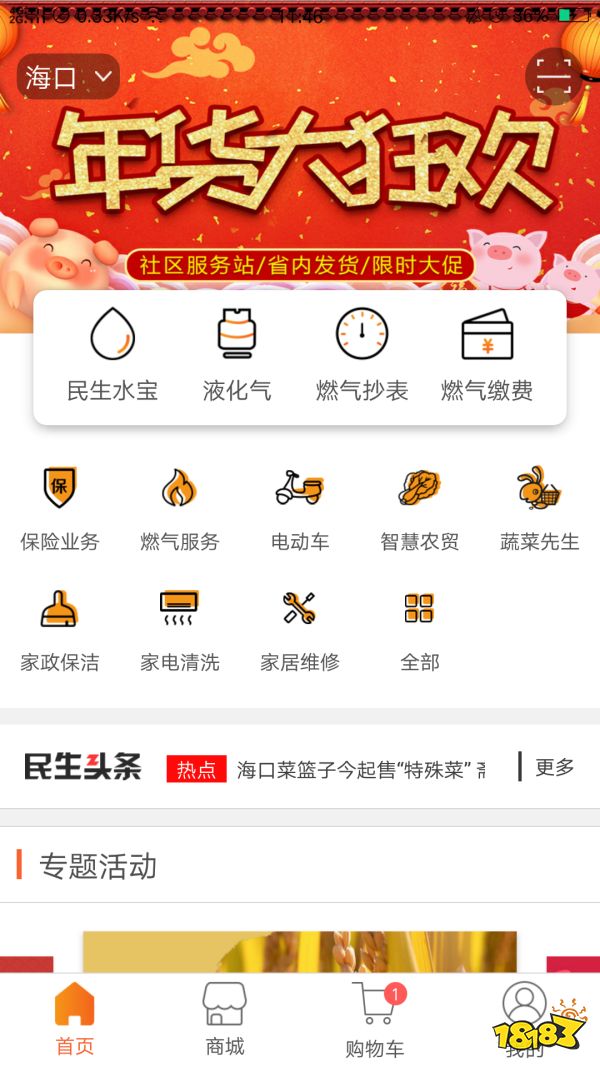Open 家居维修 service

pyautogui.click(x=300, y=628)
